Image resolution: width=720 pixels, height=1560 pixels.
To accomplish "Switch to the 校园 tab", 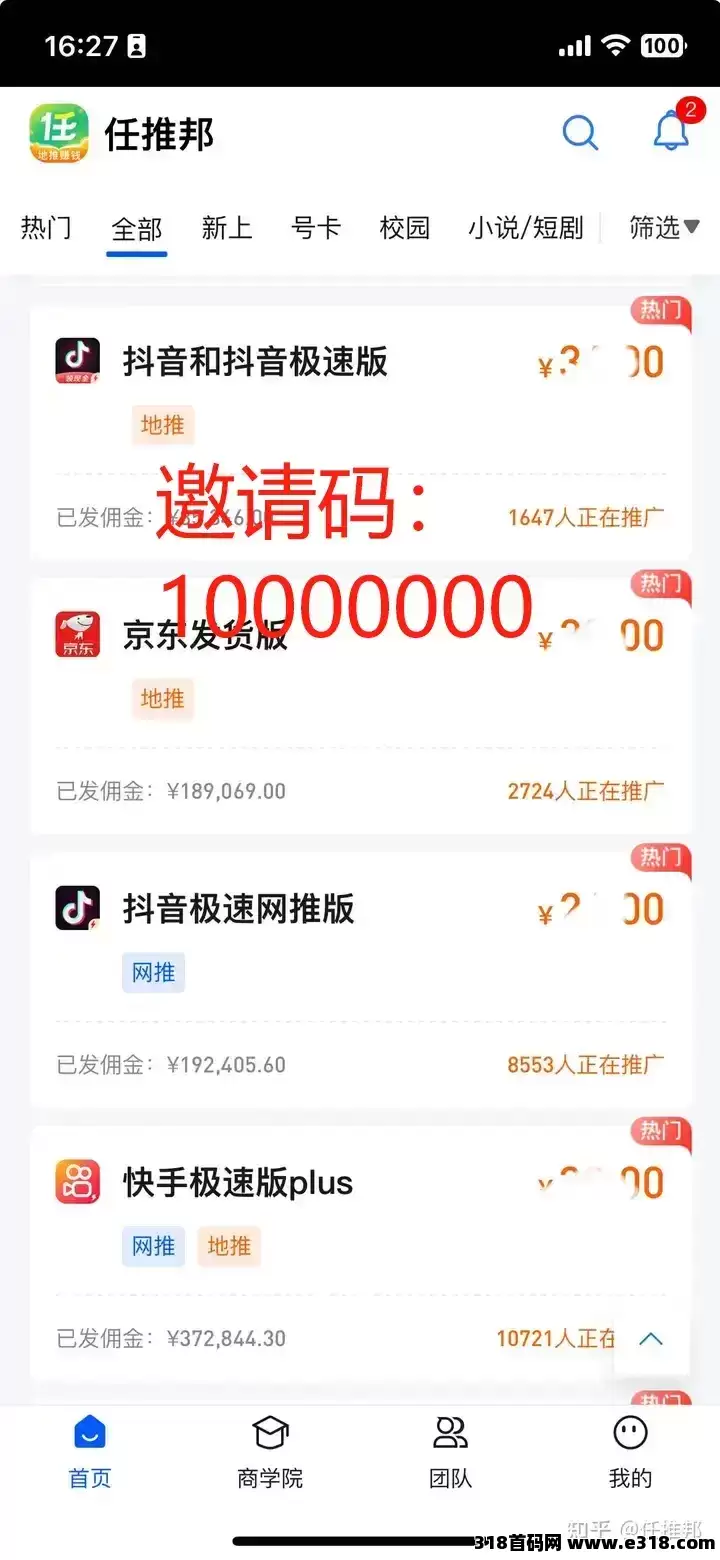I will tap(404, 228).
